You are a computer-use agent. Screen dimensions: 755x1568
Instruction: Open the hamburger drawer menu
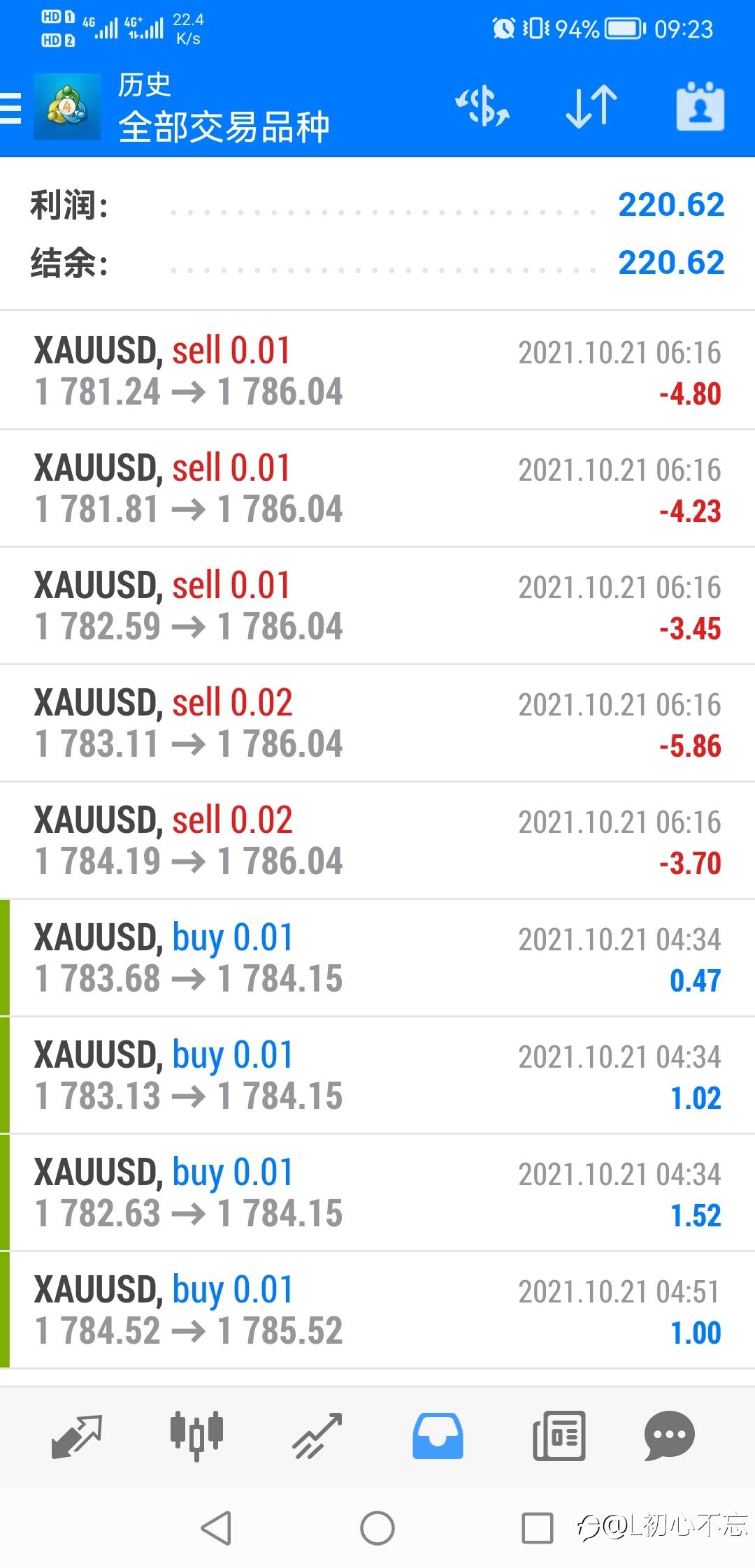pos(11,108)
